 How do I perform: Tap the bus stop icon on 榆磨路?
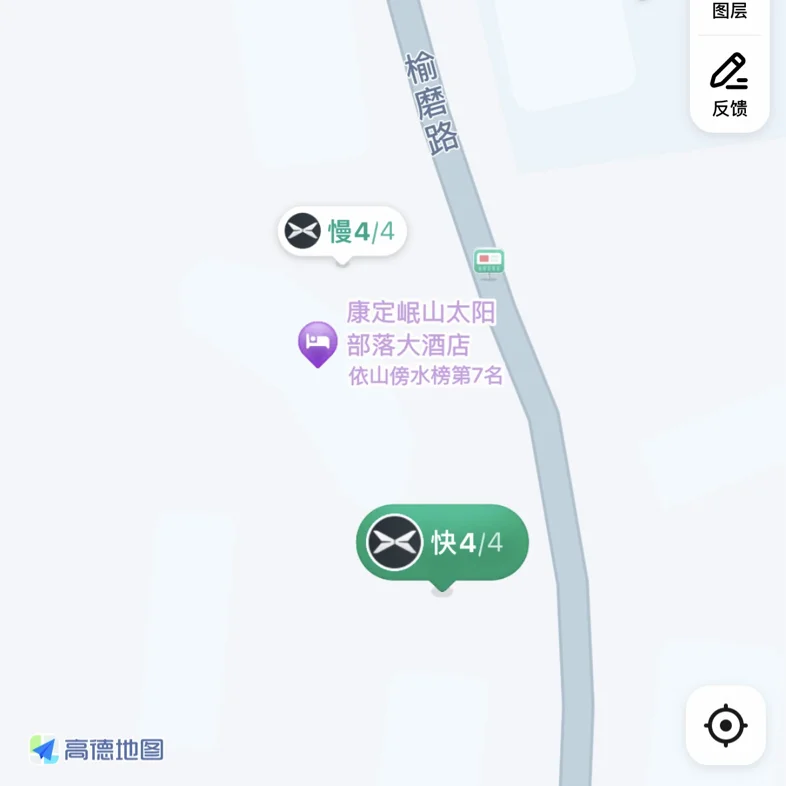(x=489, y=262)
